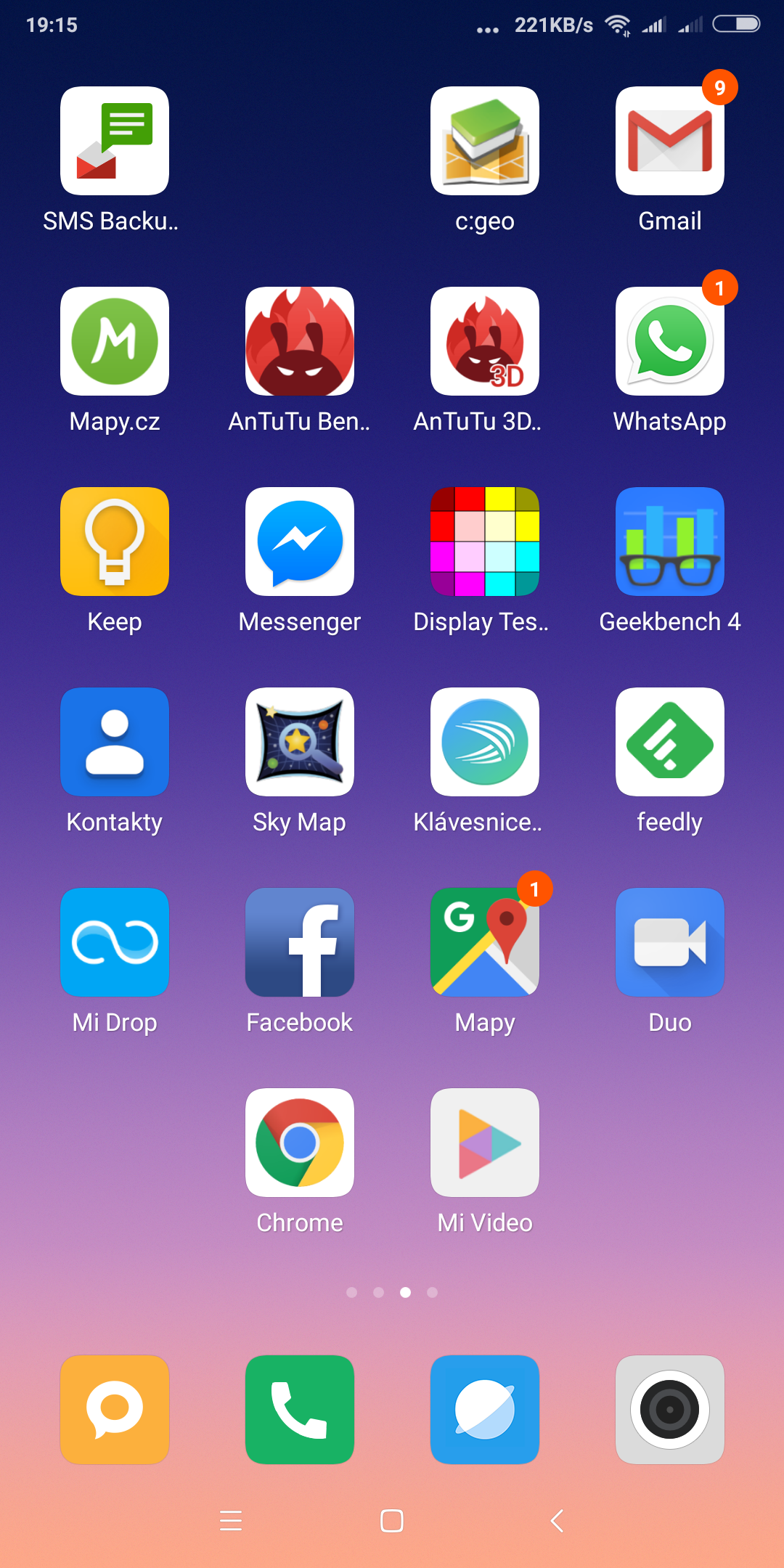This screenshot has height=1568, width=784.
Task: Start AnTuTu Benchmark
Action: click(300, 341)
